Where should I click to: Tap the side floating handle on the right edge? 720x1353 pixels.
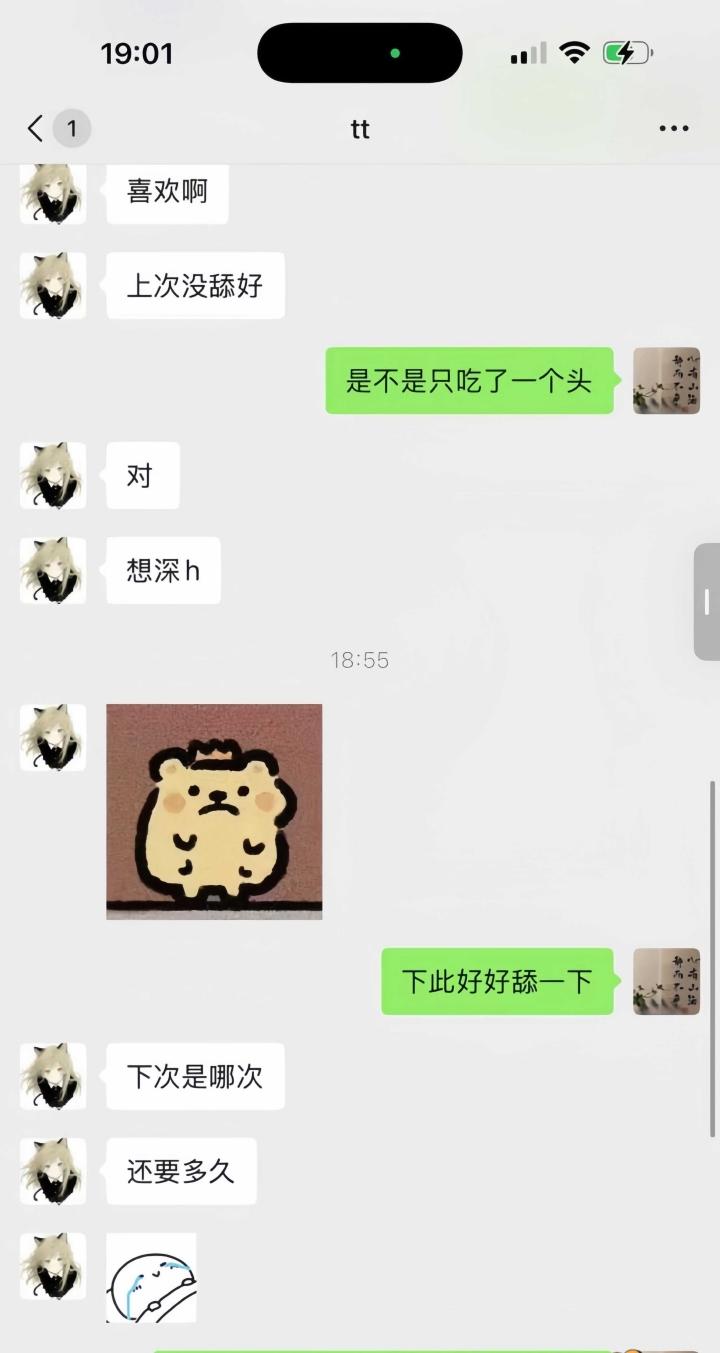[707, 602]
